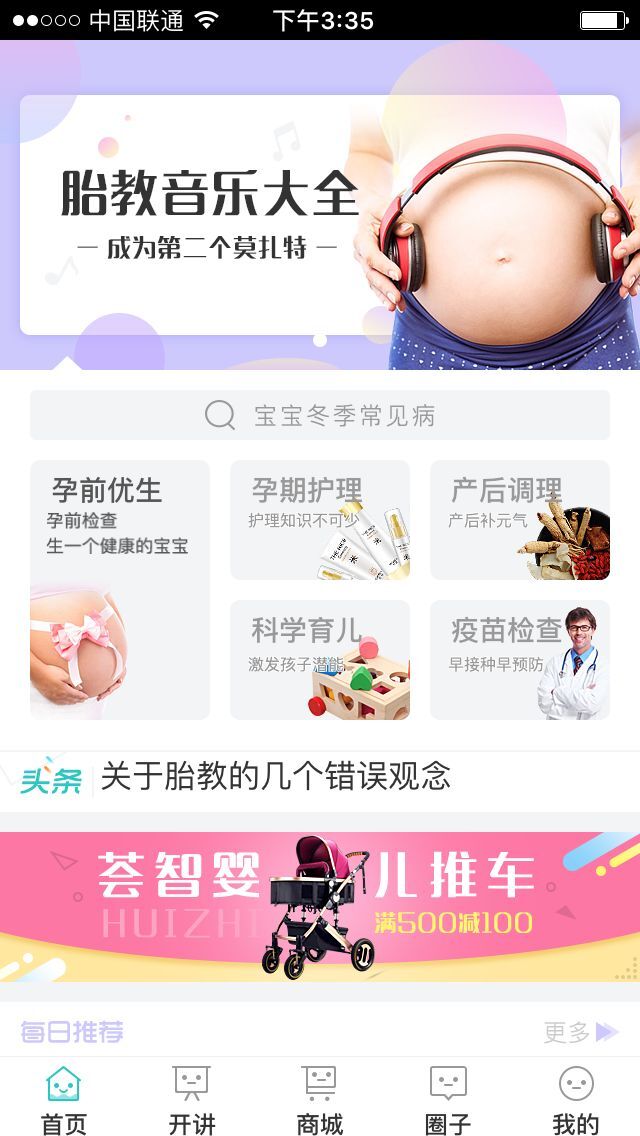The height and width of the screenshot is (1136, 640).
Task: View the 科学育儿 section
Action: pos(320,660)
